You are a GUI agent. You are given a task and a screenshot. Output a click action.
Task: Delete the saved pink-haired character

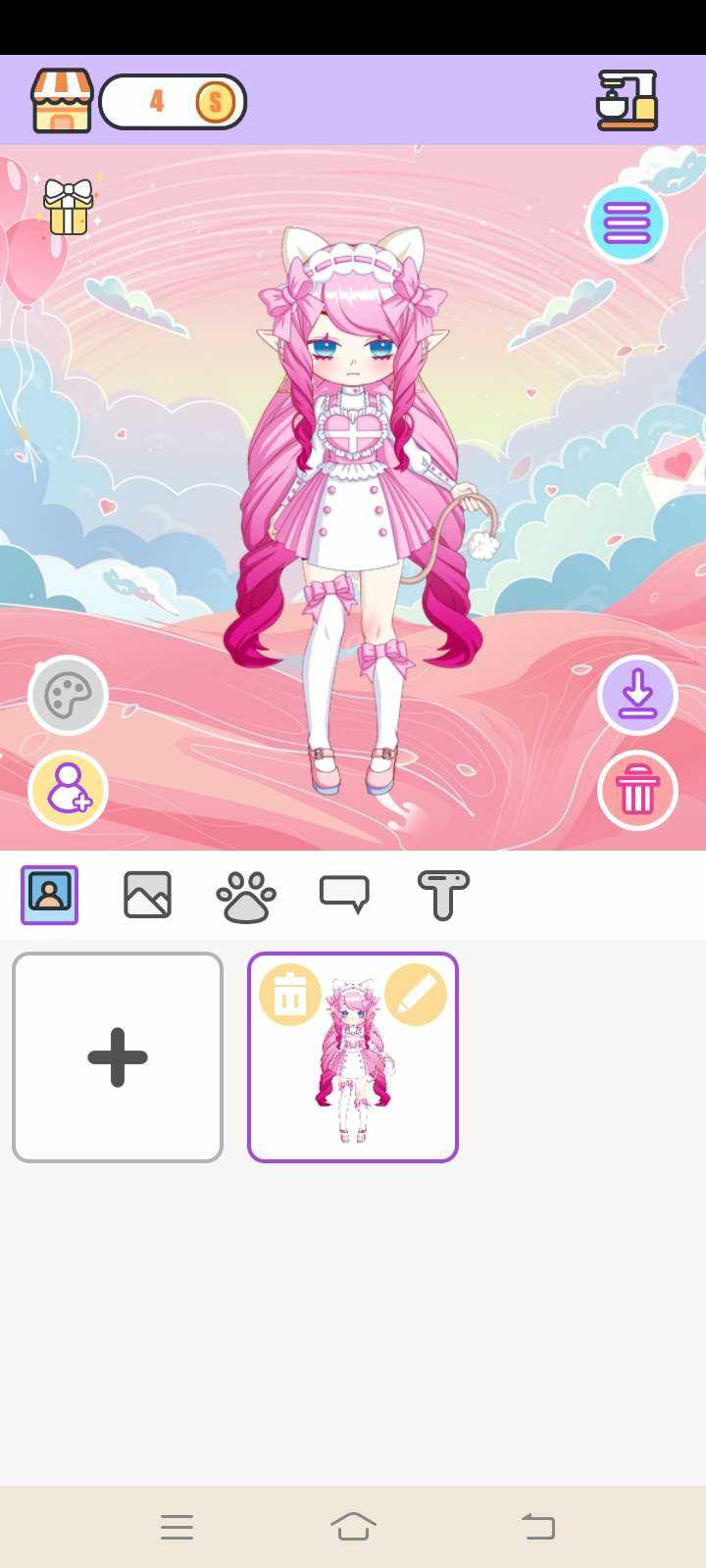(x=289, y=996)
